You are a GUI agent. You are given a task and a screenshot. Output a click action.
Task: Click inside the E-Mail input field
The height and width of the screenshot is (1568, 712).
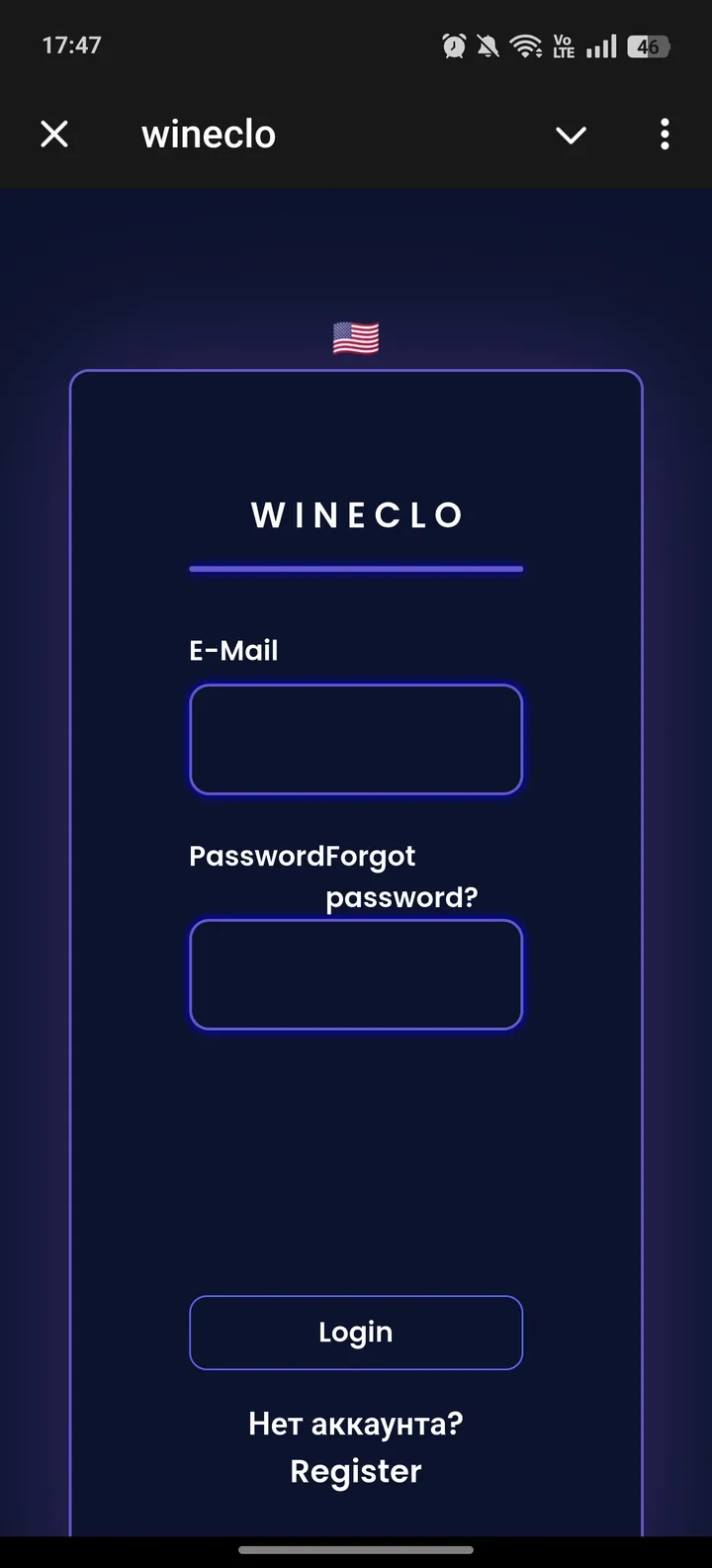[356, 739]
